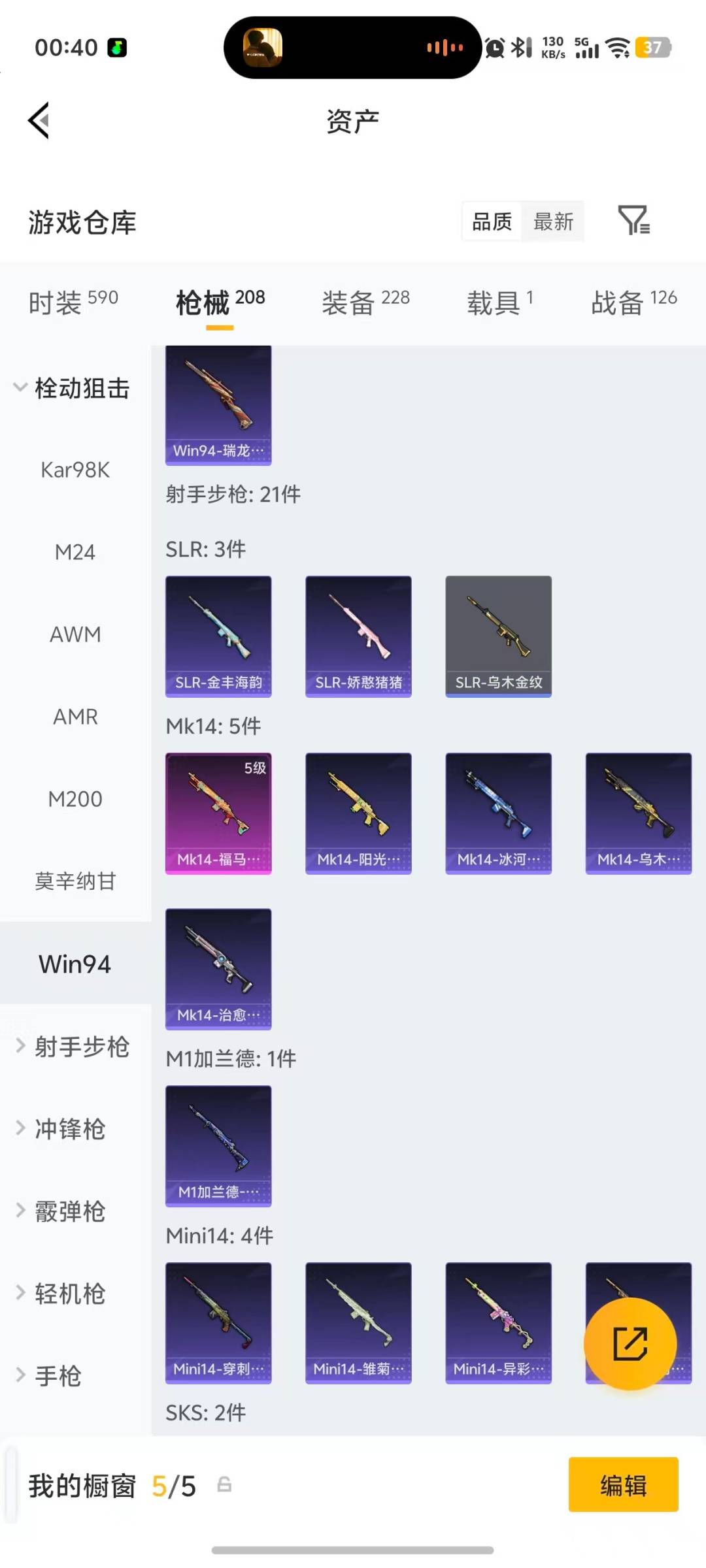Tap the back arrow to leave 资产 page
Screen dimensions: 706x1568
pos(38,121)
